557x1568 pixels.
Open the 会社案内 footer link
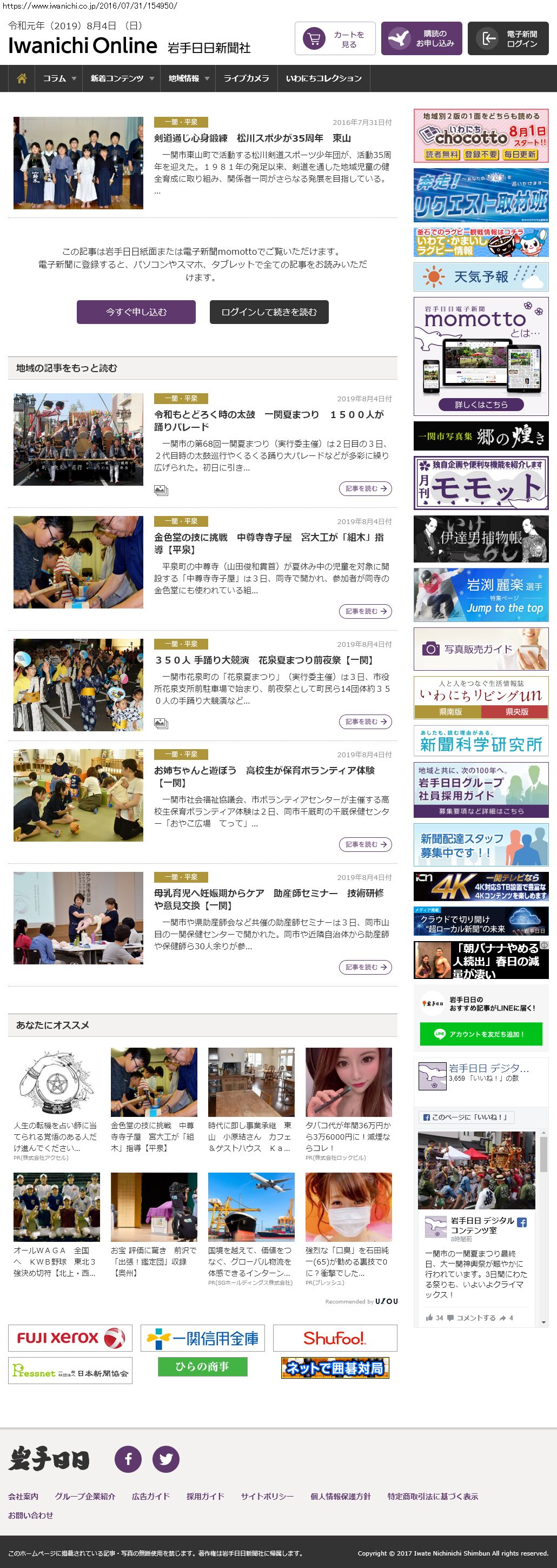23,1496
